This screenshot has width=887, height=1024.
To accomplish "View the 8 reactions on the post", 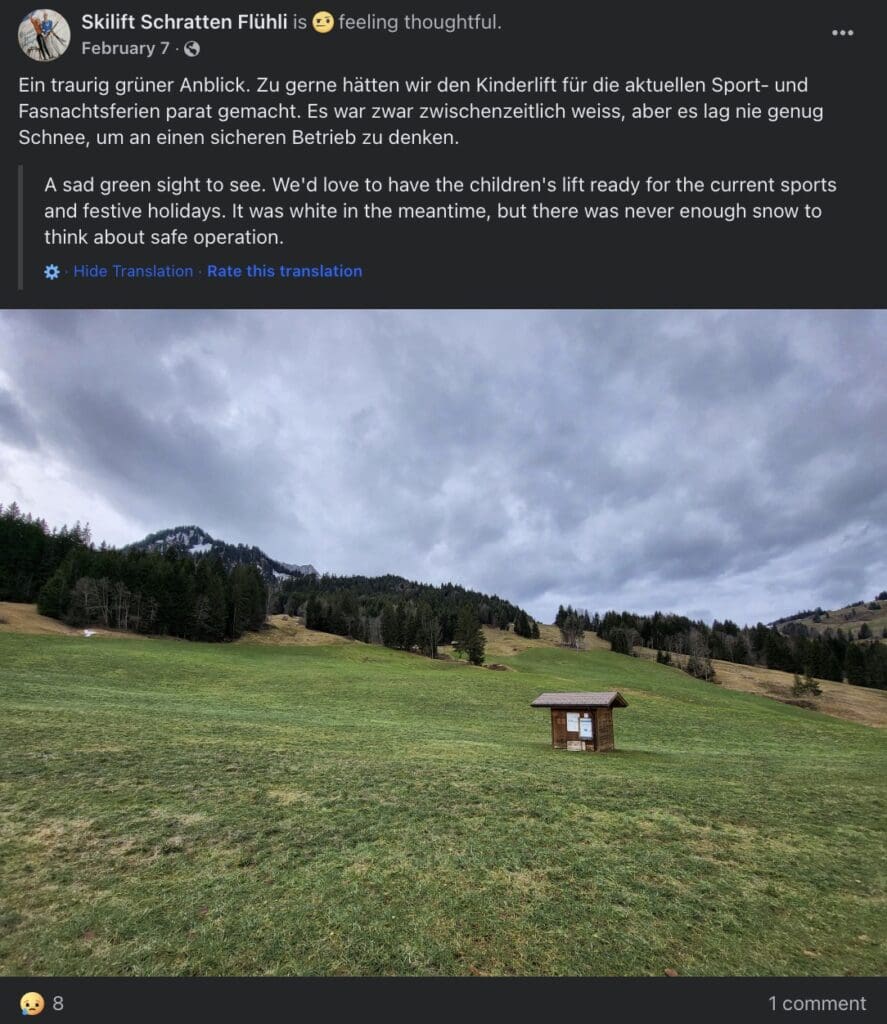I will 42,1003.
